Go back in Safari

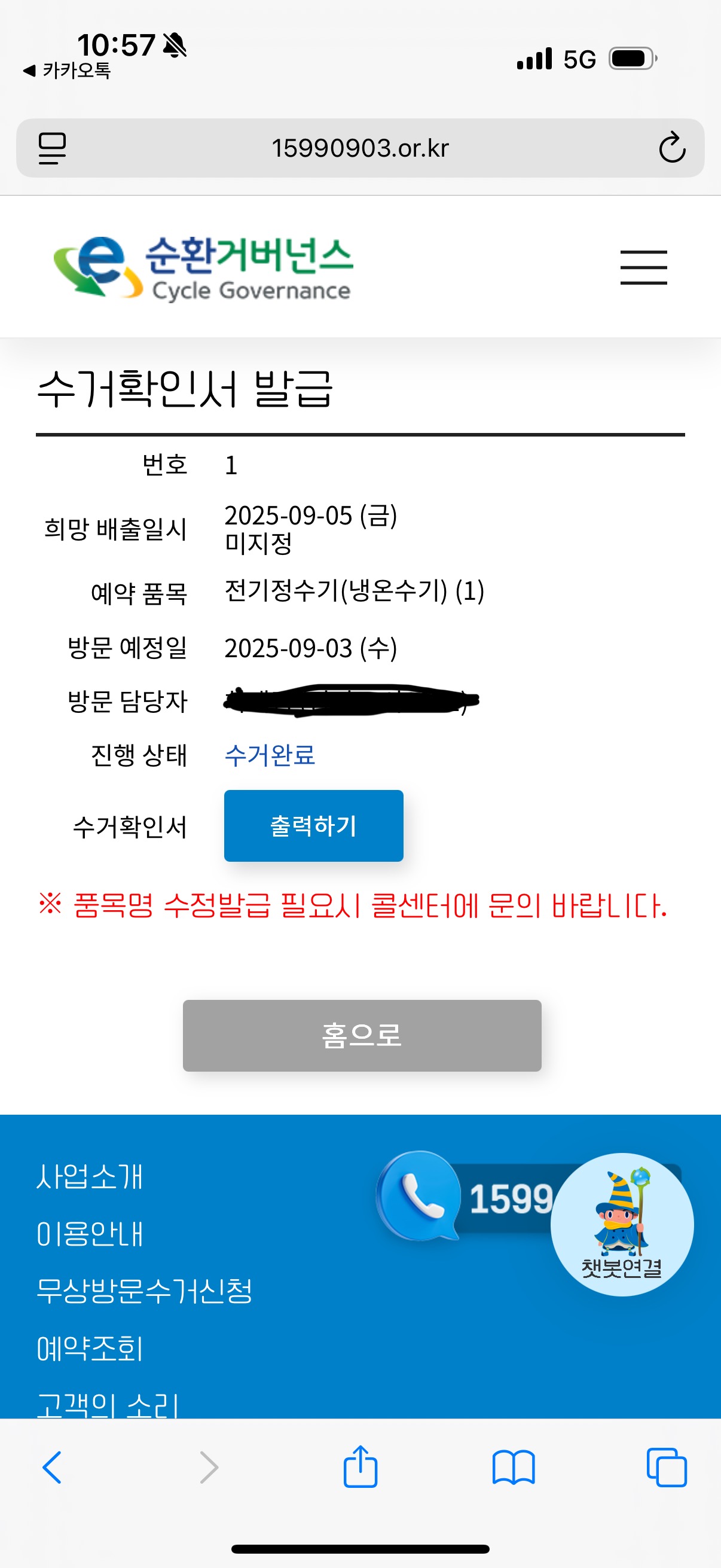pyautogui.click(x=53, y=1467)
